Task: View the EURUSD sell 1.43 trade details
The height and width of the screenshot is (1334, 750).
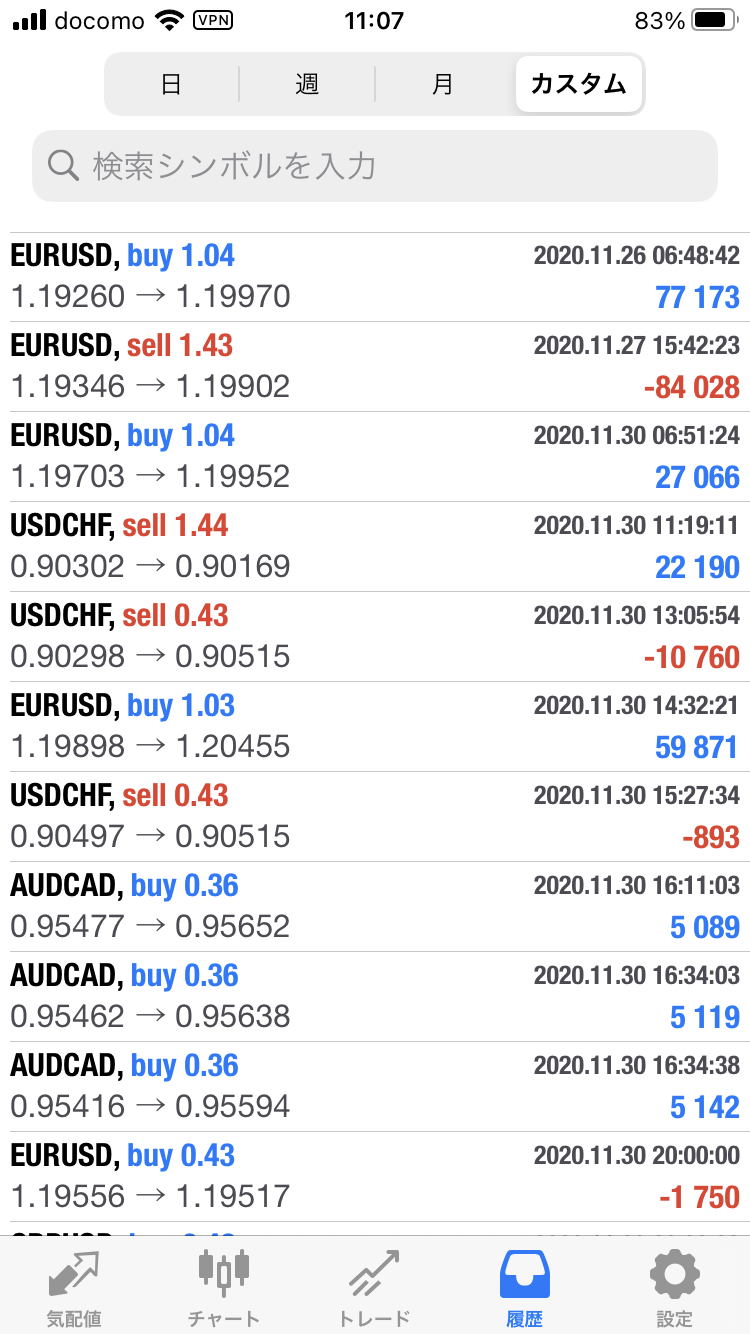Action: (375, 367)
